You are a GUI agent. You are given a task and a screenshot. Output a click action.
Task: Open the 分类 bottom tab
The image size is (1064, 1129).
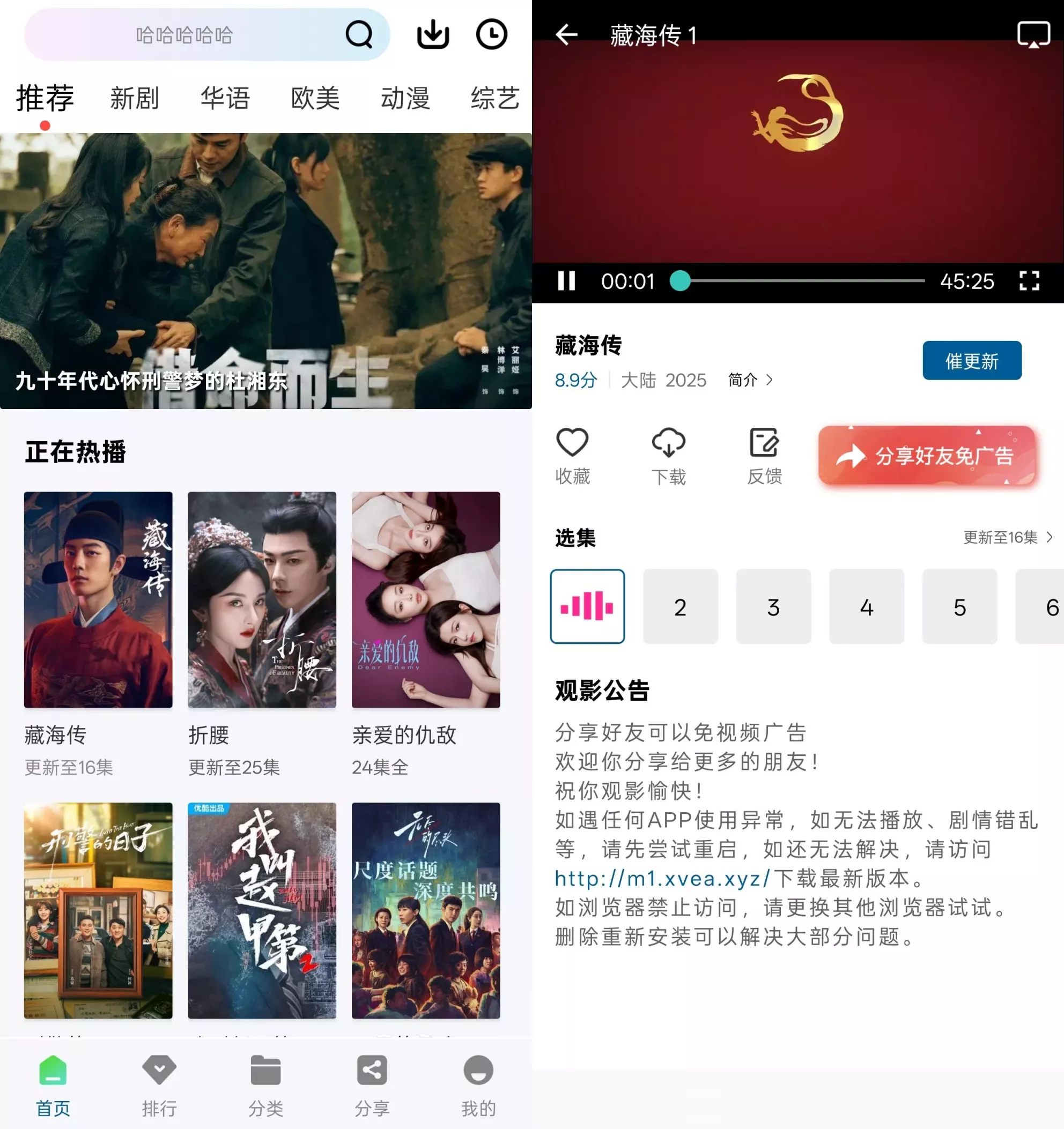click(x=265, y=1086)
